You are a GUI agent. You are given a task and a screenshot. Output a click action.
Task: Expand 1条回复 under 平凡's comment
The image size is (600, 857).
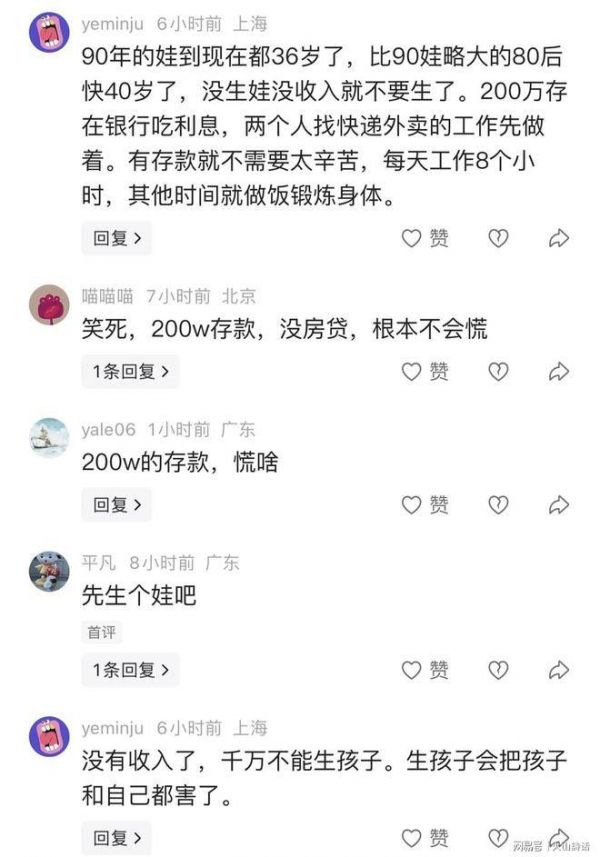(x=130, y=670)
